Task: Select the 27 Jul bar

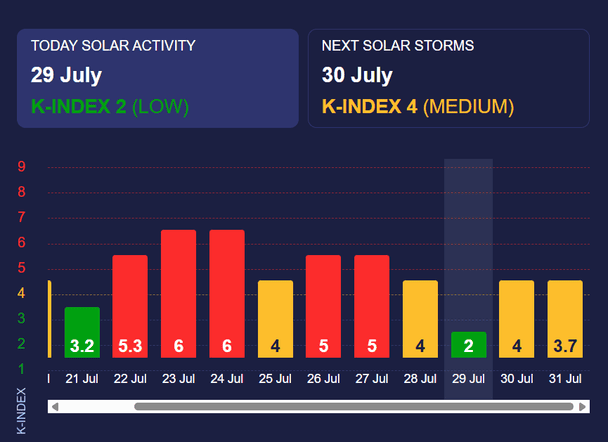Action: pos(372,307)
